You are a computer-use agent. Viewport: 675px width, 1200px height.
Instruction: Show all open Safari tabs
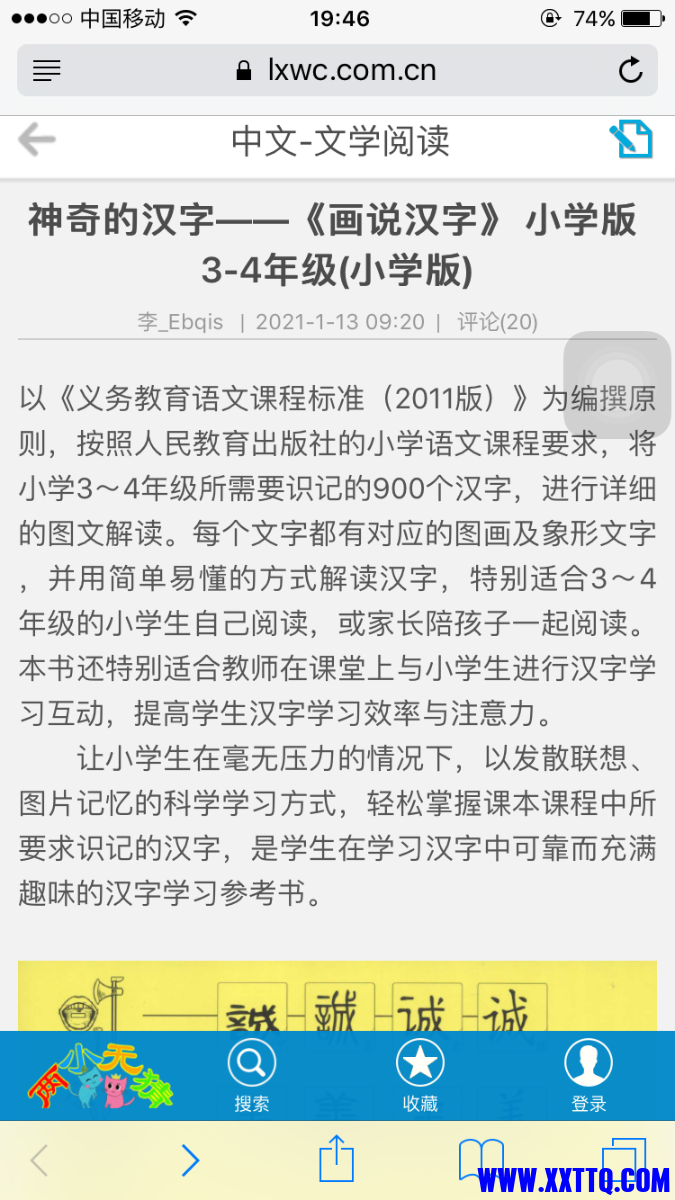625,1158
